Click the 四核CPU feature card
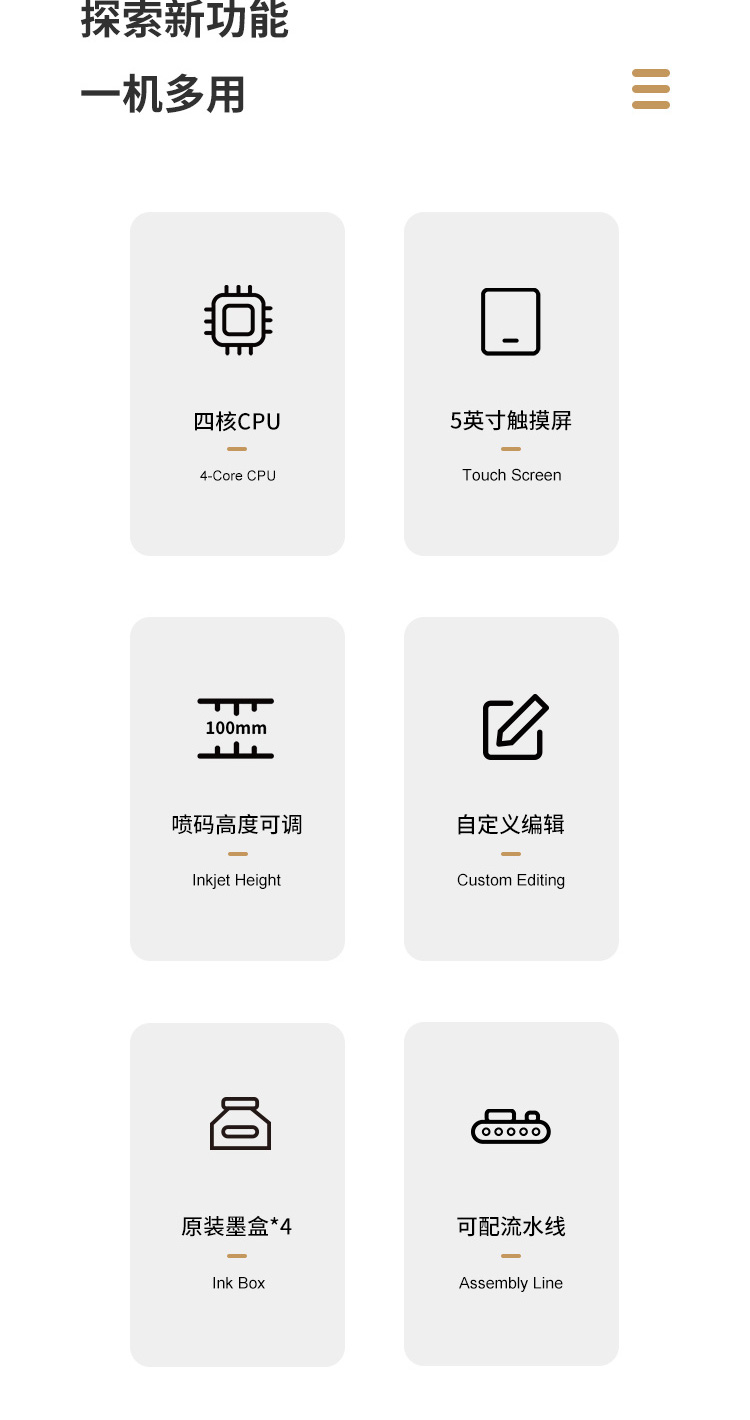750x1420 pixels. (x=237, y=384)
